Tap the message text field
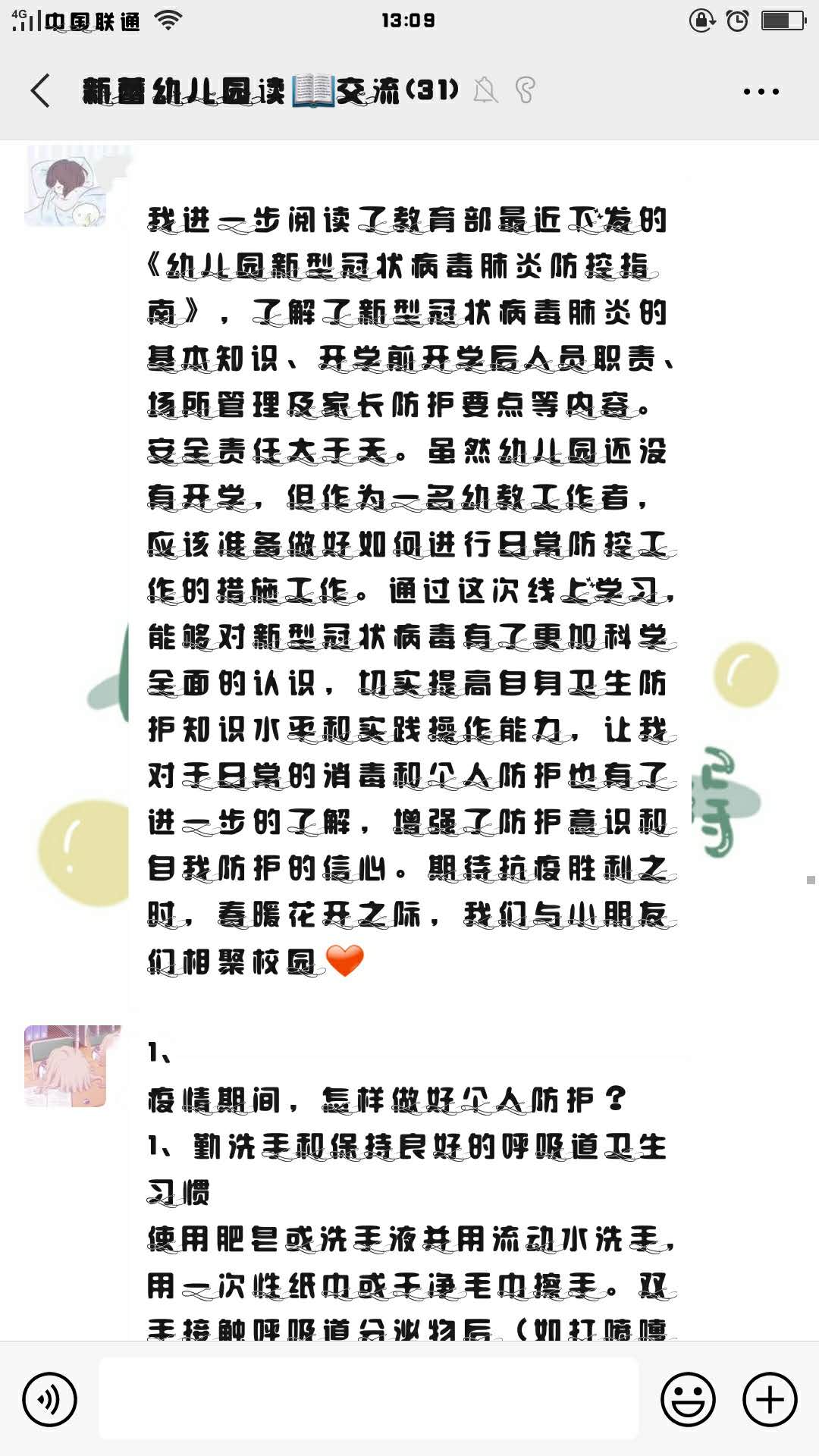This screenshot has height=1456, width=819. 369,1399
